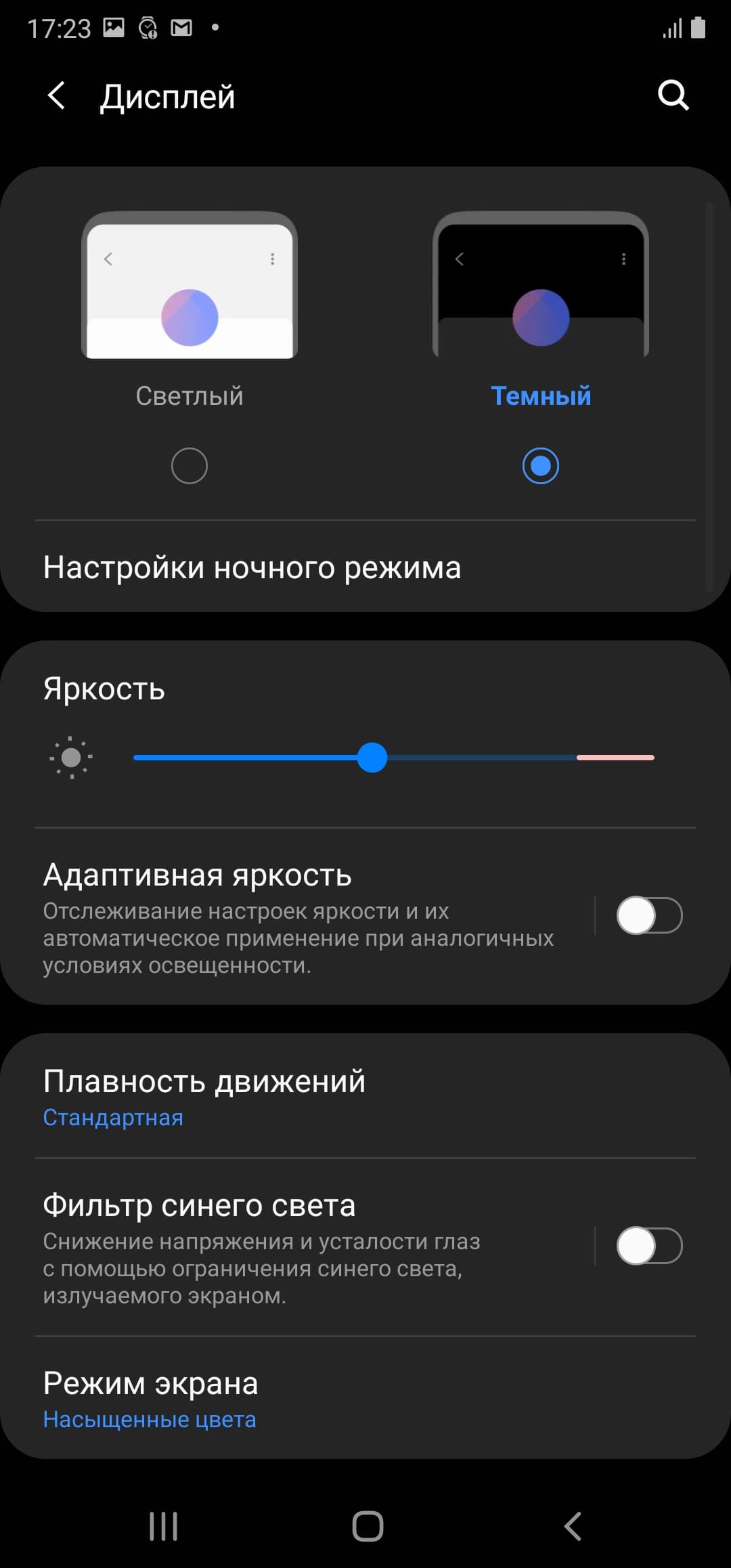Tap the dark theme preview image
731x1568 pixels.
540,286
